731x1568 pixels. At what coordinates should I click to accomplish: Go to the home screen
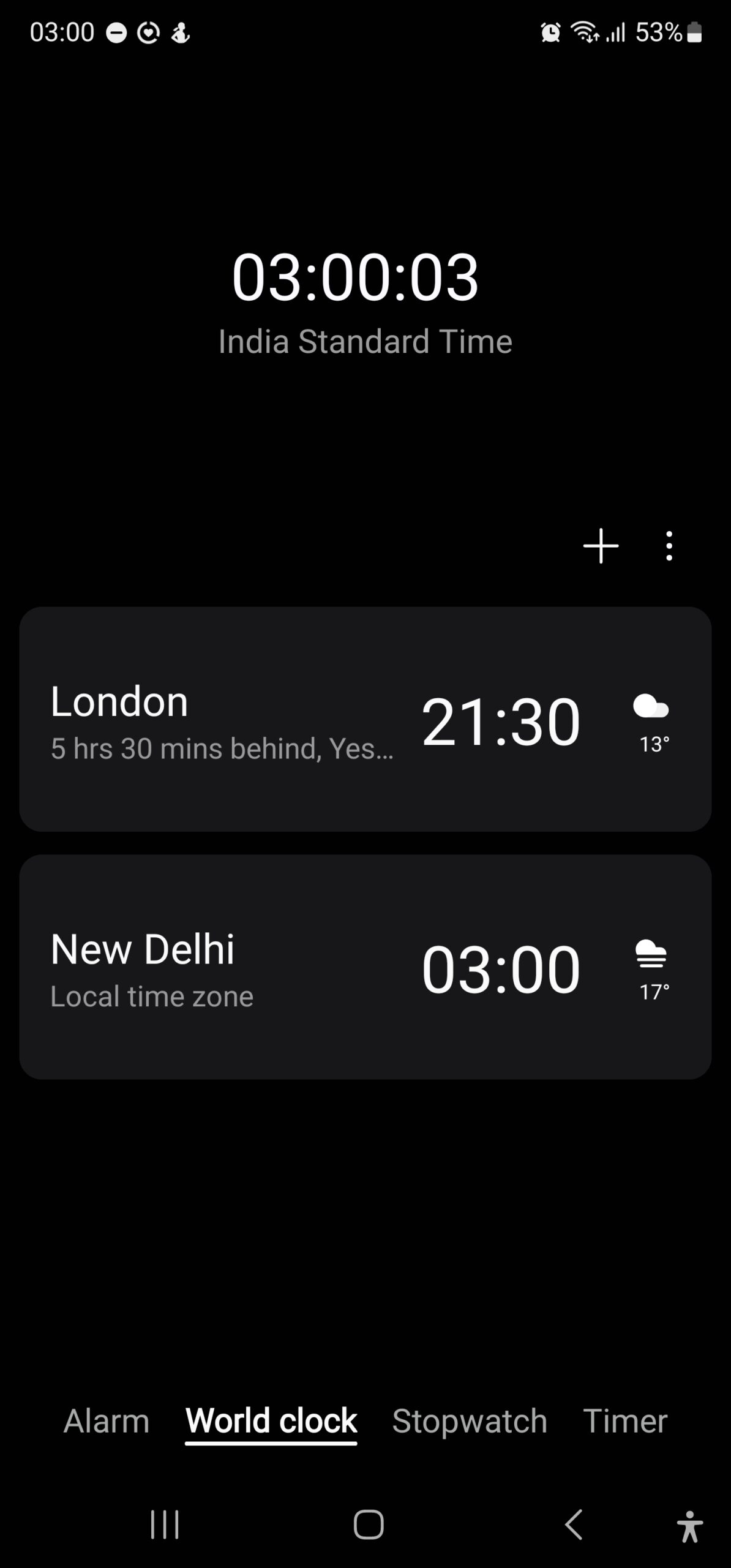(369, 1525)
